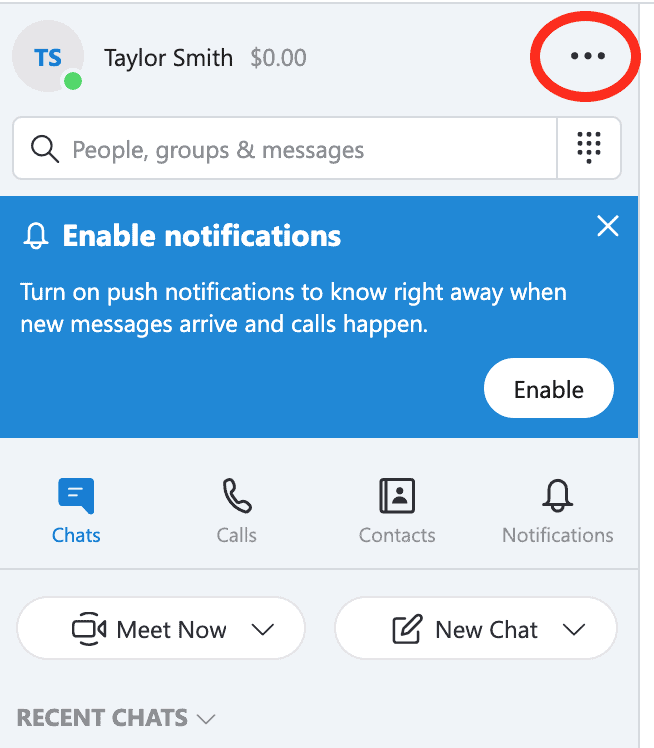Switch to the Calls tab
654x748 pixels.
click(236, 510)
